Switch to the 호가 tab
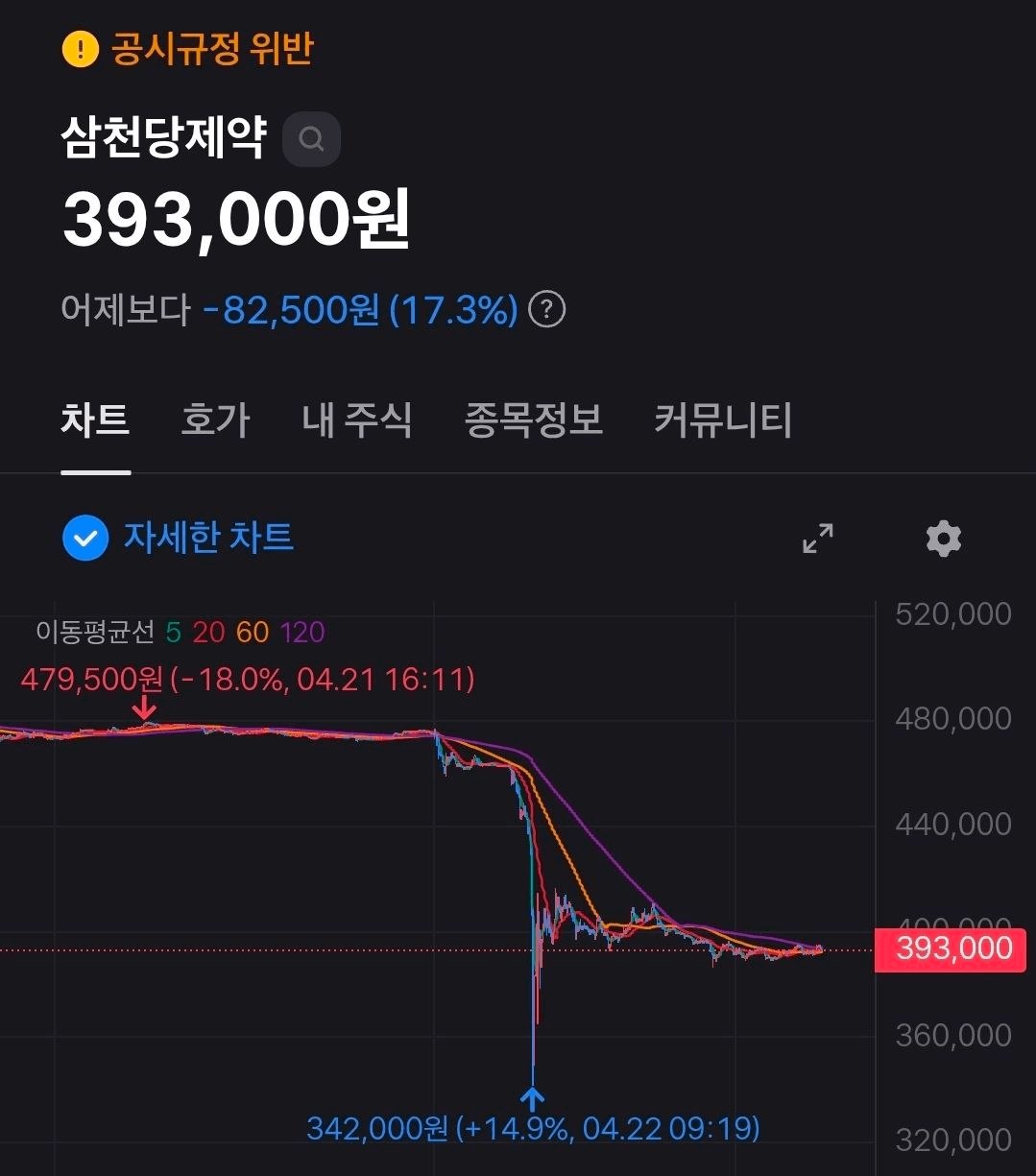1036x1176 pixels. tap(215, 420)
